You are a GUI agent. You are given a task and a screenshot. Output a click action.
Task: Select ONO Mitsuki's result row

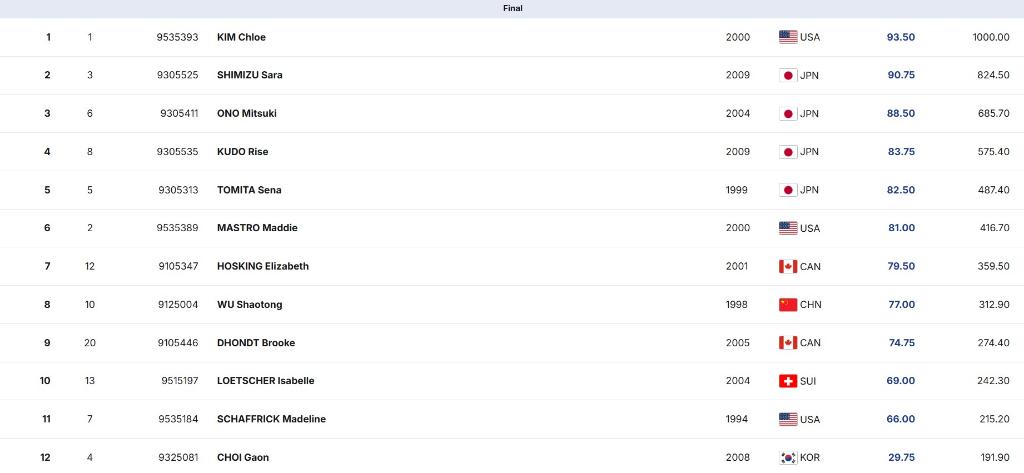[x=246, y=113]
